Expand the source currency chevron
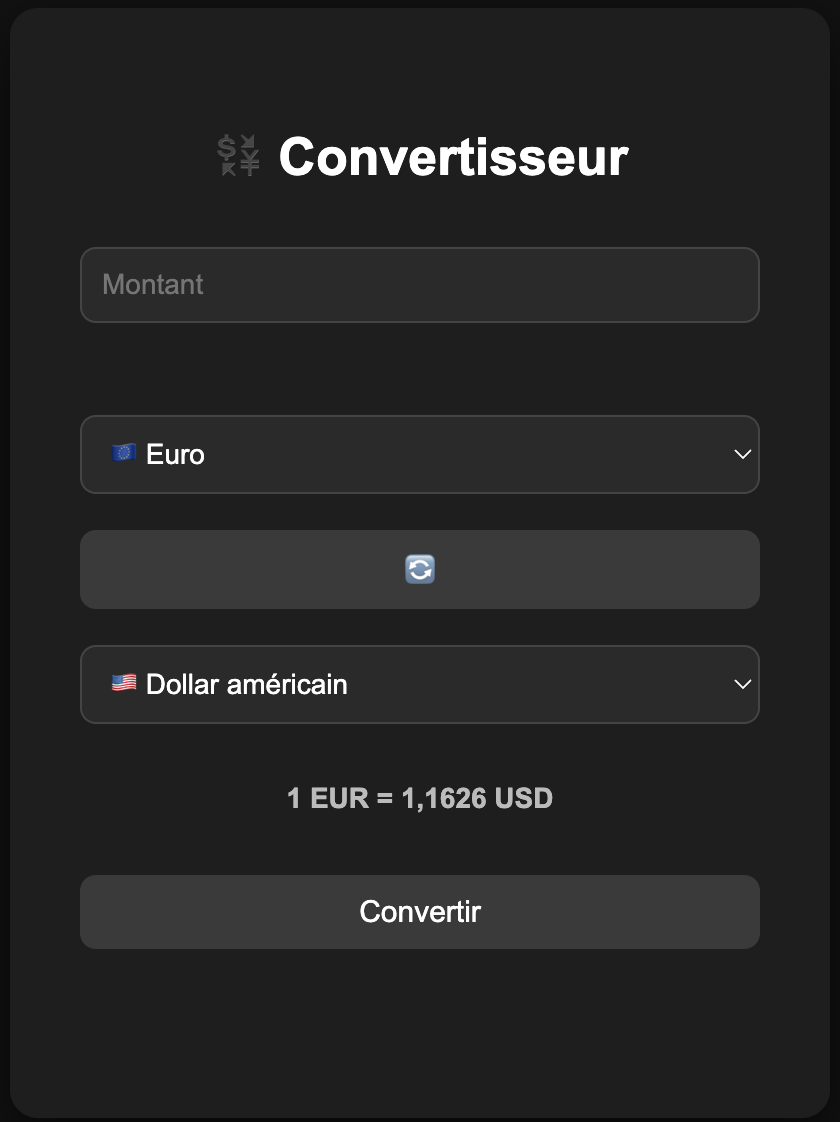840x1122 pixels. (x=743, y=454)
